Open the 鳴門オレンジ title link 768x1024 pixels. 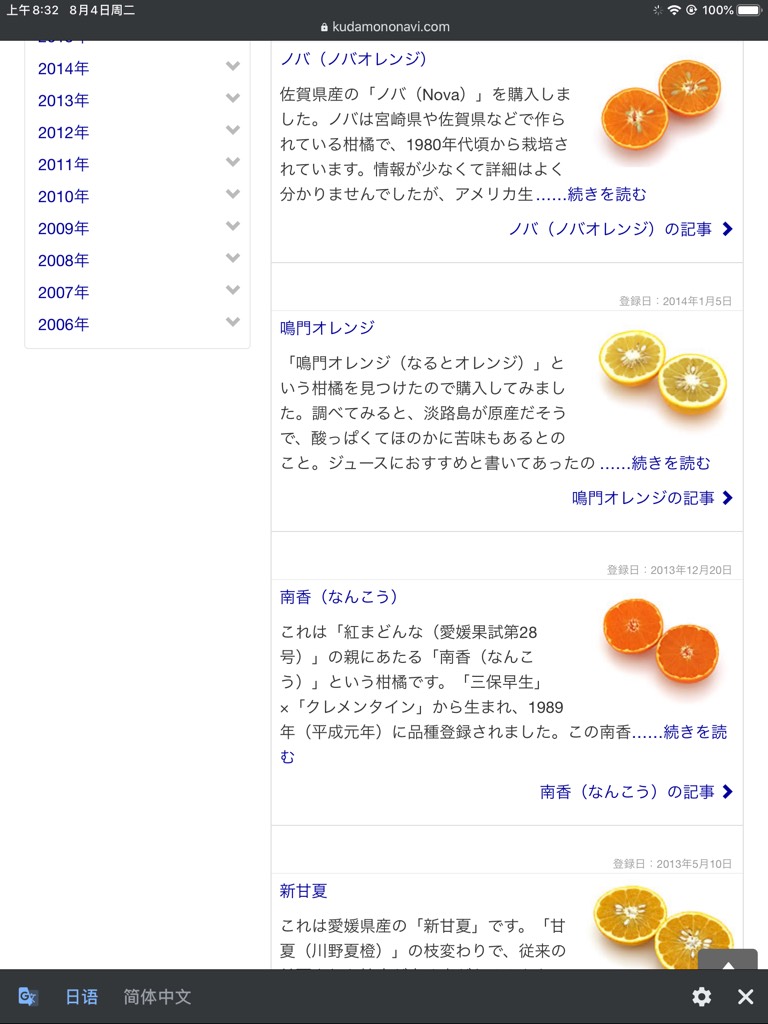point(328,328)
